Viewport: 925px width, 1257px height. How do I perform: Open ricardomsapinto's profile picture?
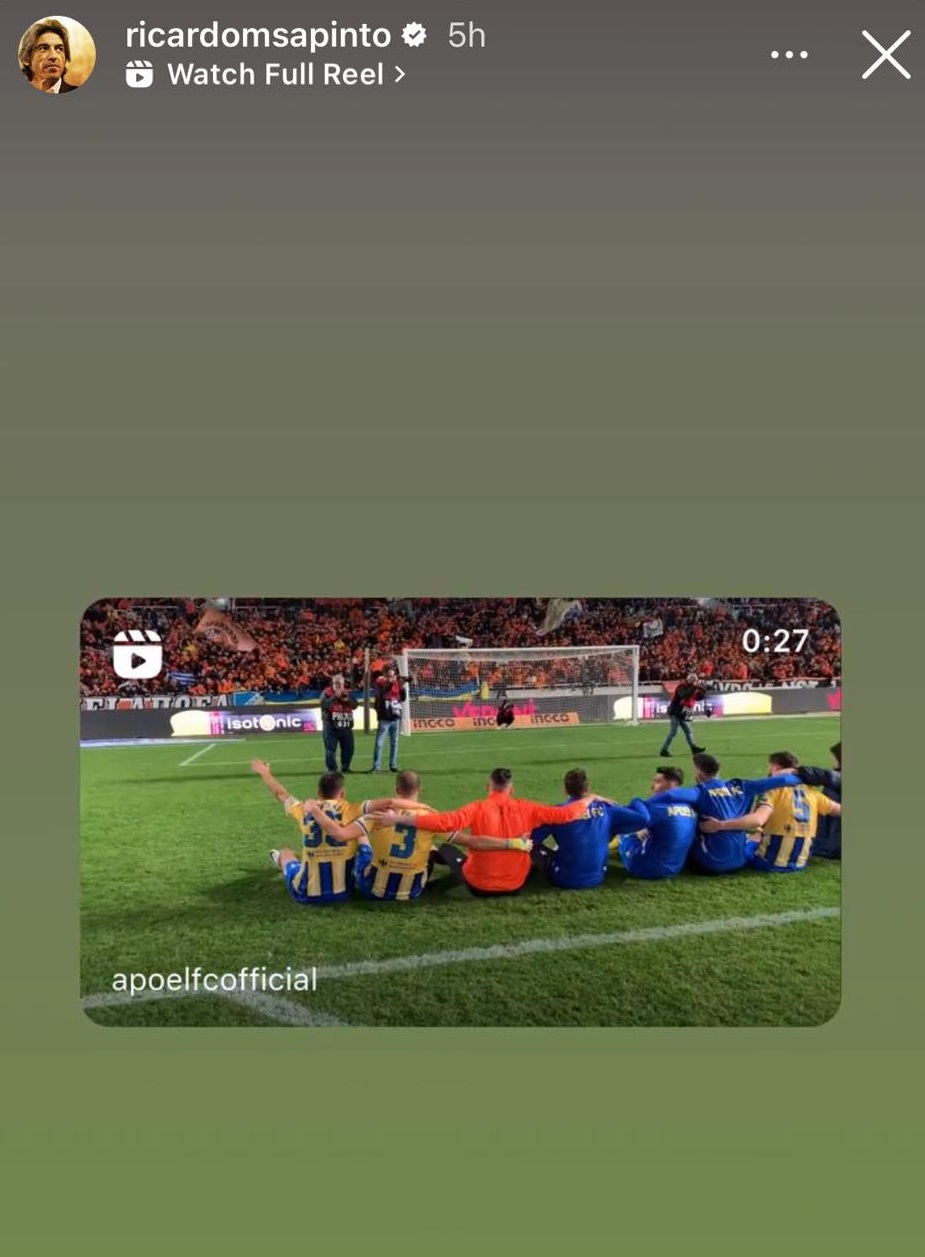(57, 54)
